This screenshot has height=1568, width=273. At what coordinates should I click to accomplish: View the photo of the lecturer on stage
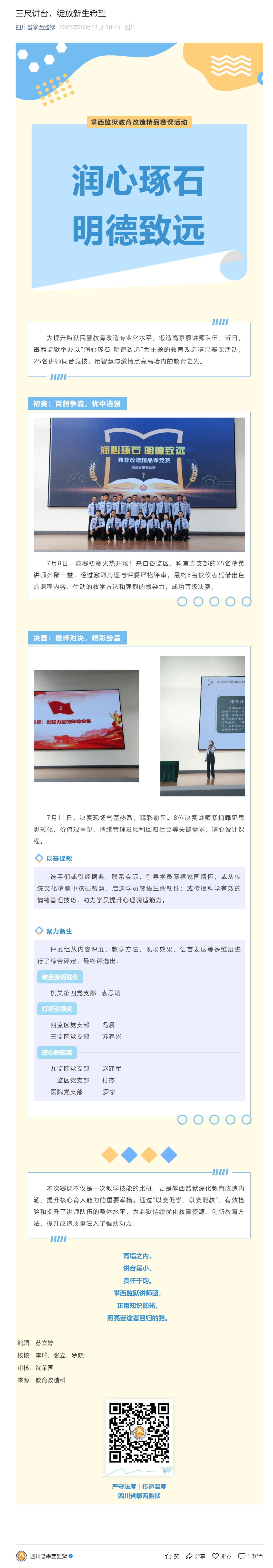click(202, 726)
